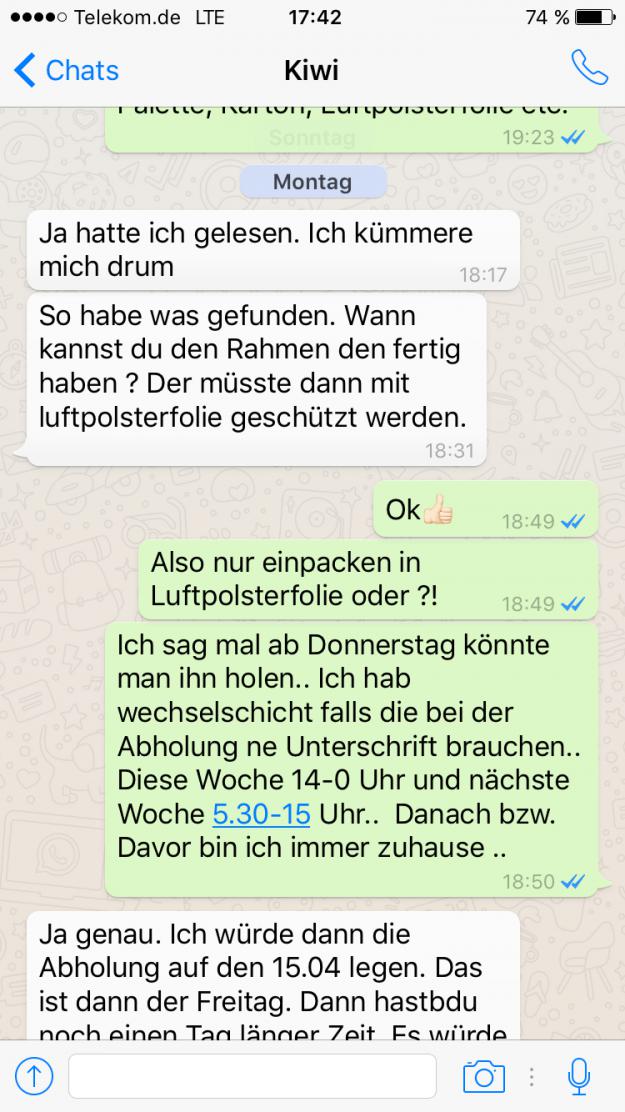Focus the message text field
The image size is (625, 1112).
[x=252, y=1076]
